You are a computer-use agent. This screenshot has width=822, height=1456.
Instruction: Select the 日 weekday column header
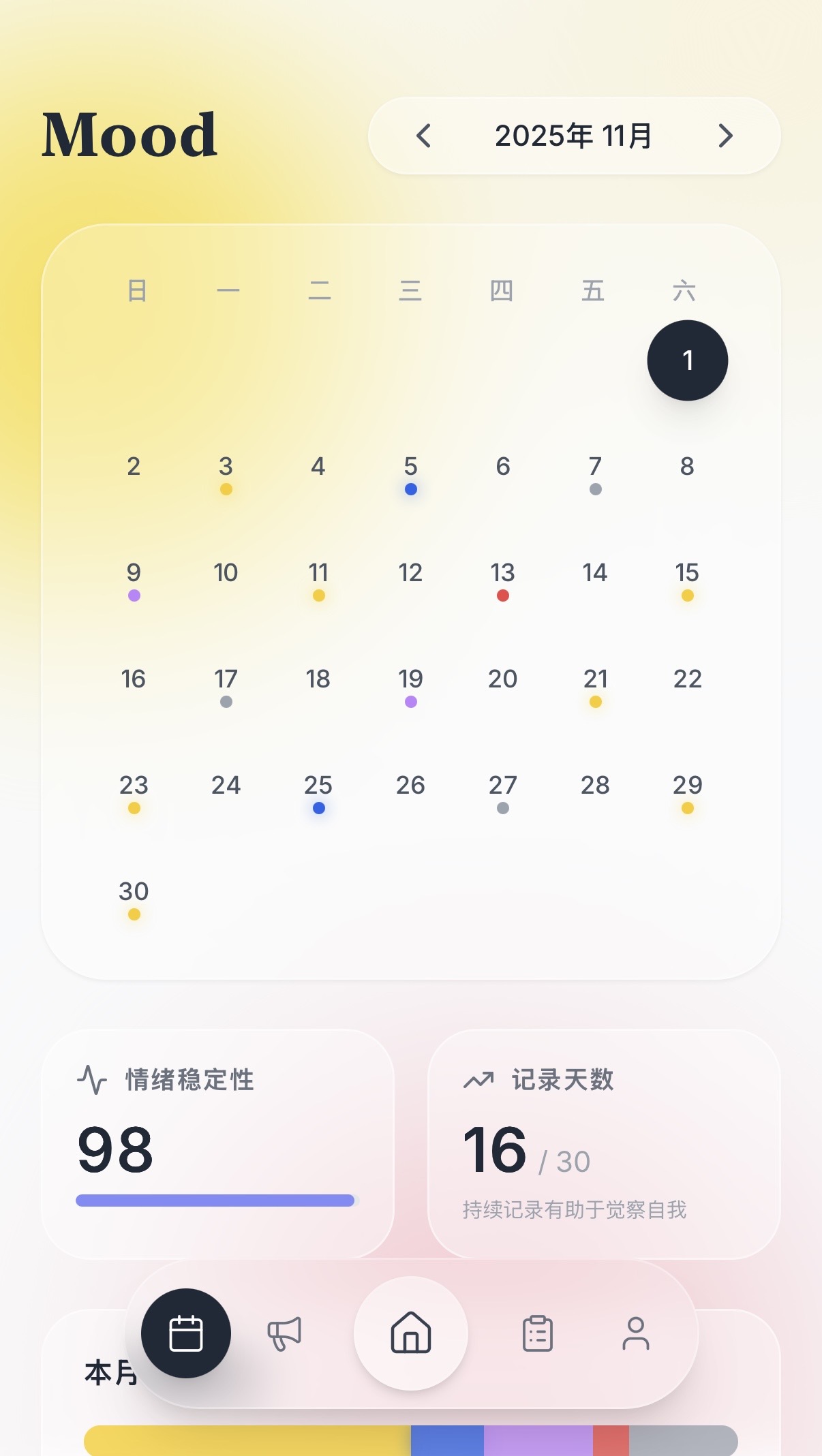(136, 290)
